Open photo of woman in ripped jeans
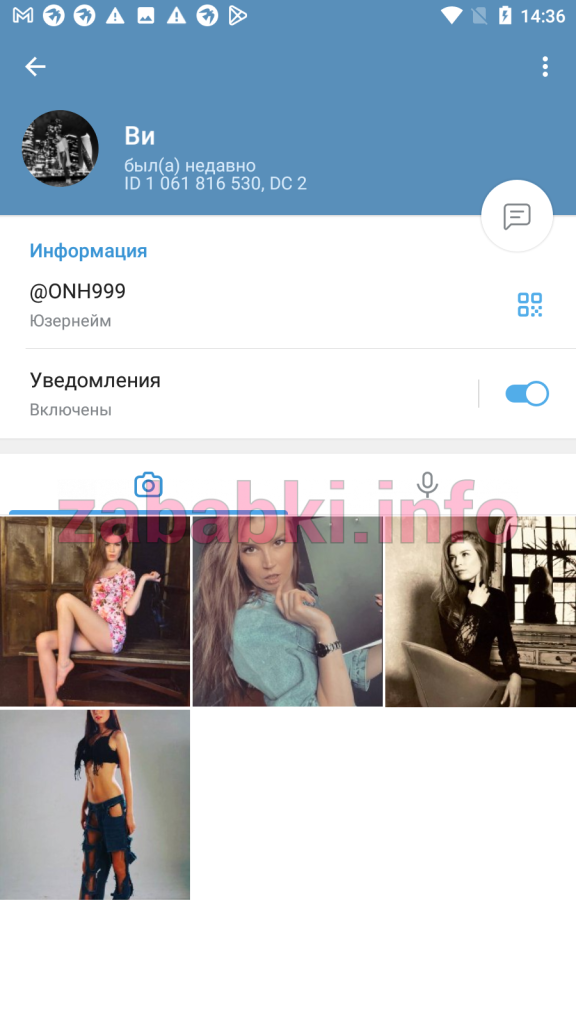576x1024 pixels. click(x=95, y=805)
